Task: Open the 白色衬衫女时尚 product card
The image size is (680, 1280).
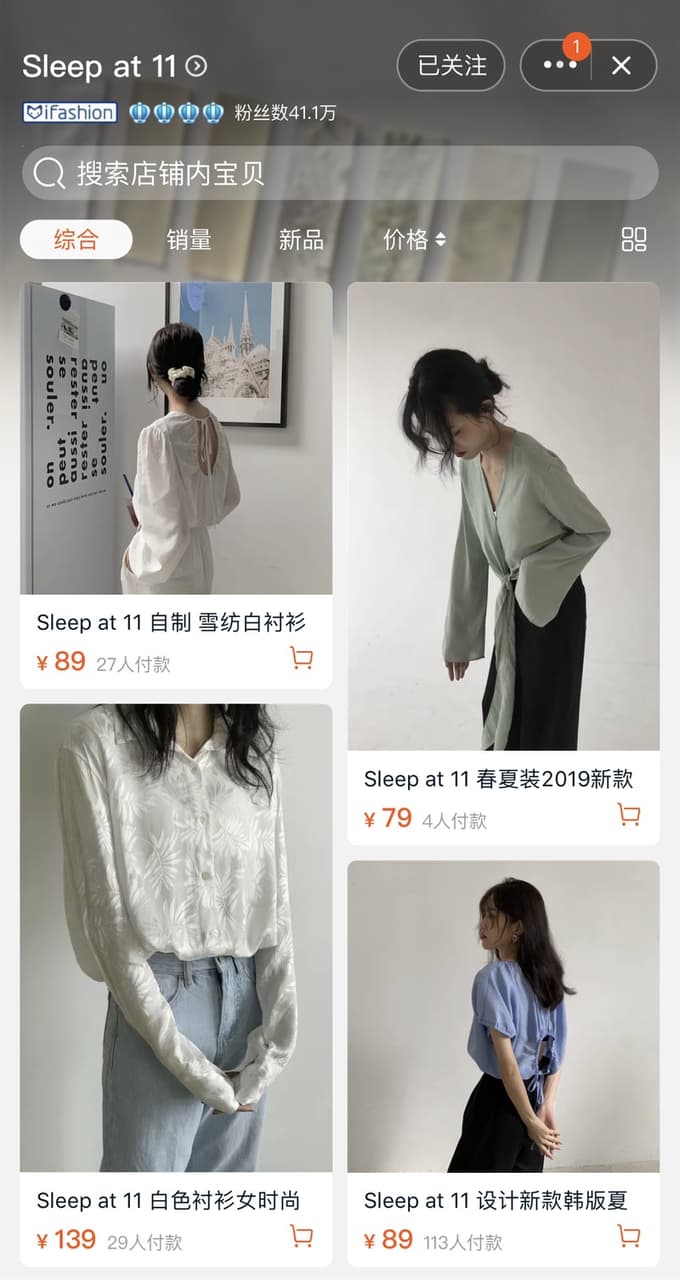Action: (x=176, y=985)
